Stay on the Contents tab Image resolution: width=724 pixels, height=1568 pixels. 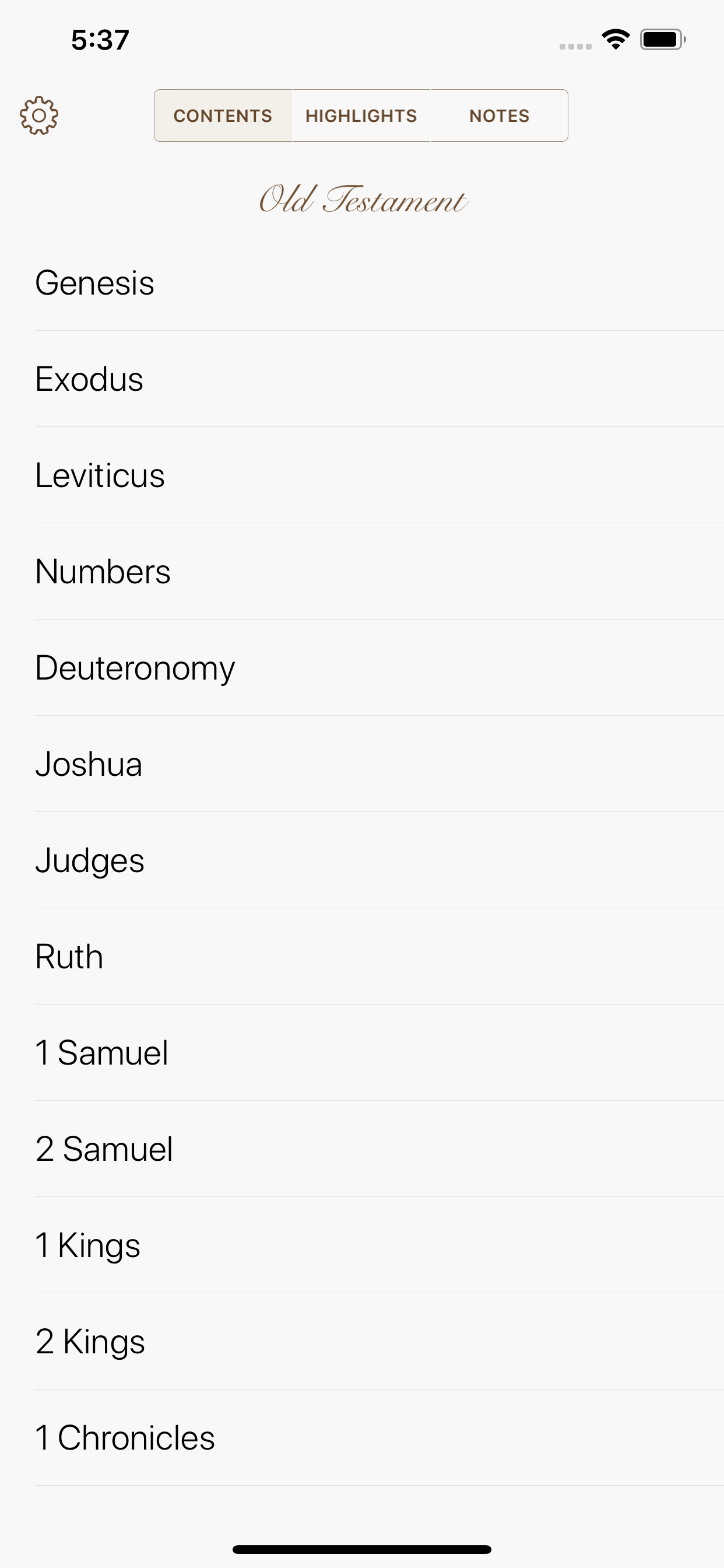[x=223, y=115]
